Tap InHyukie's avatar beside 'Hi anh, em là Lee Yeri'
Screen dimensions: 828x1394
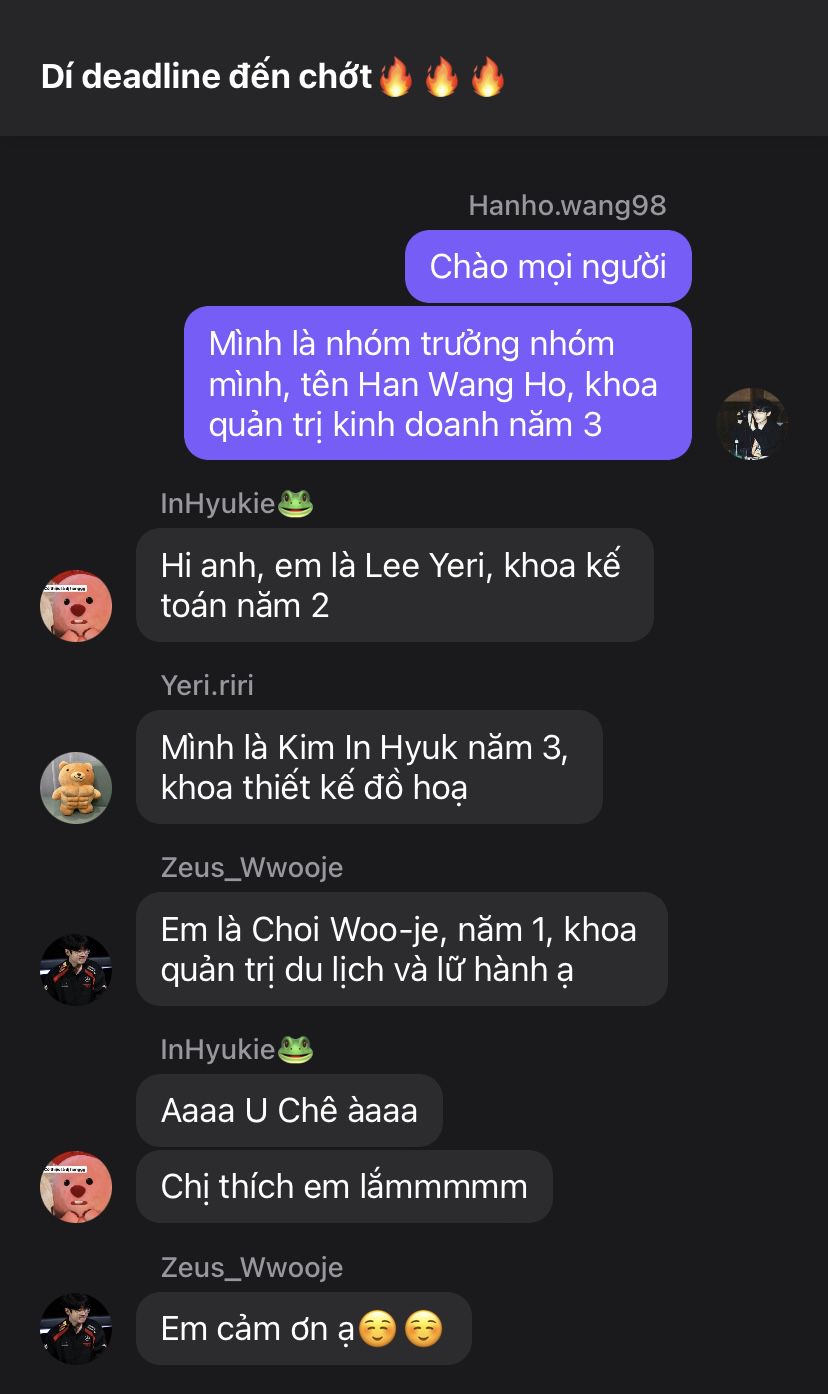coord(76,606)
